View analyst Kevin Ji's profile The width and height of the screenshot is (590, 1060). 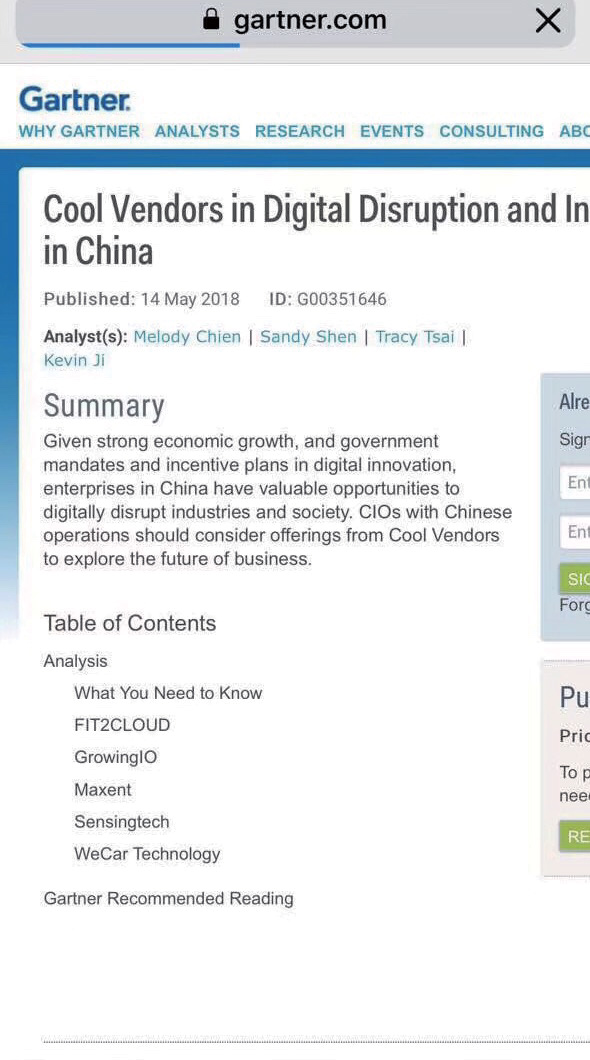point(74,360)
